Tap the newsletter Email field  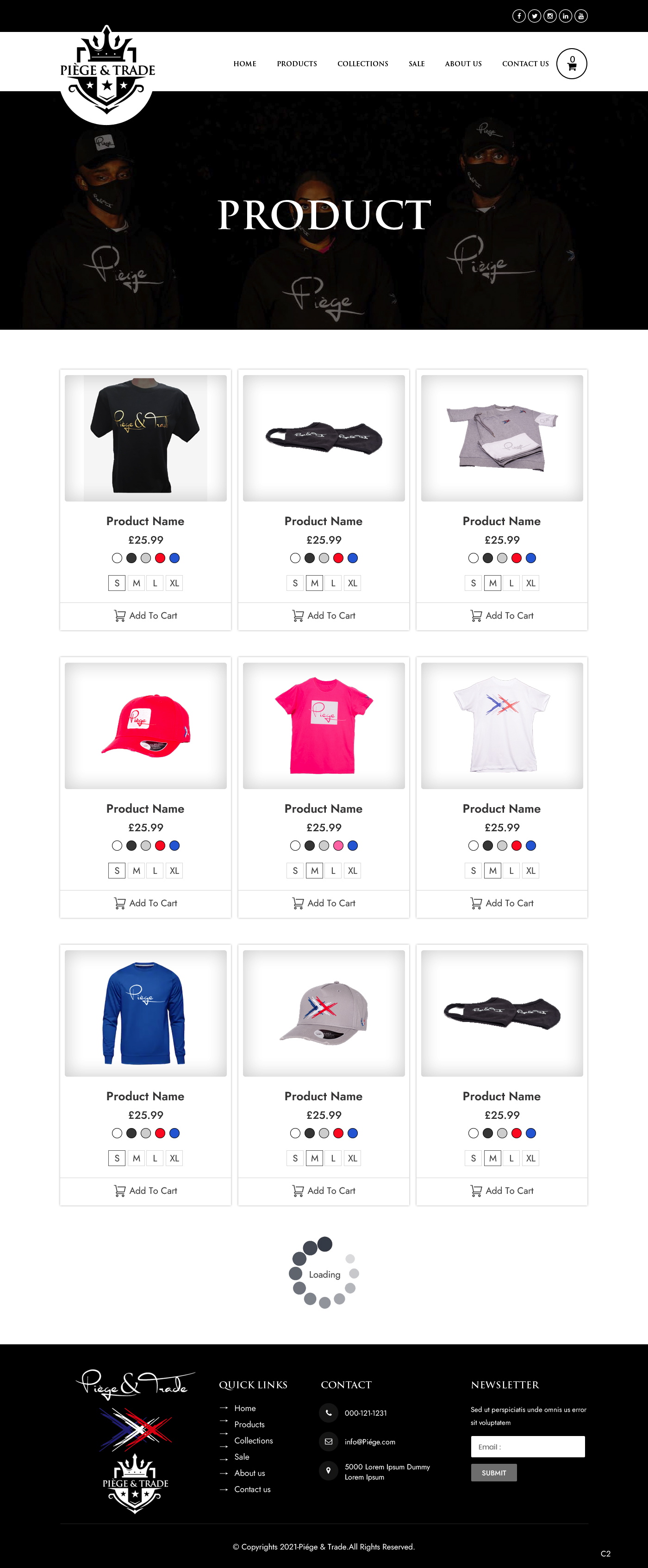click(x=528, y=1446)
